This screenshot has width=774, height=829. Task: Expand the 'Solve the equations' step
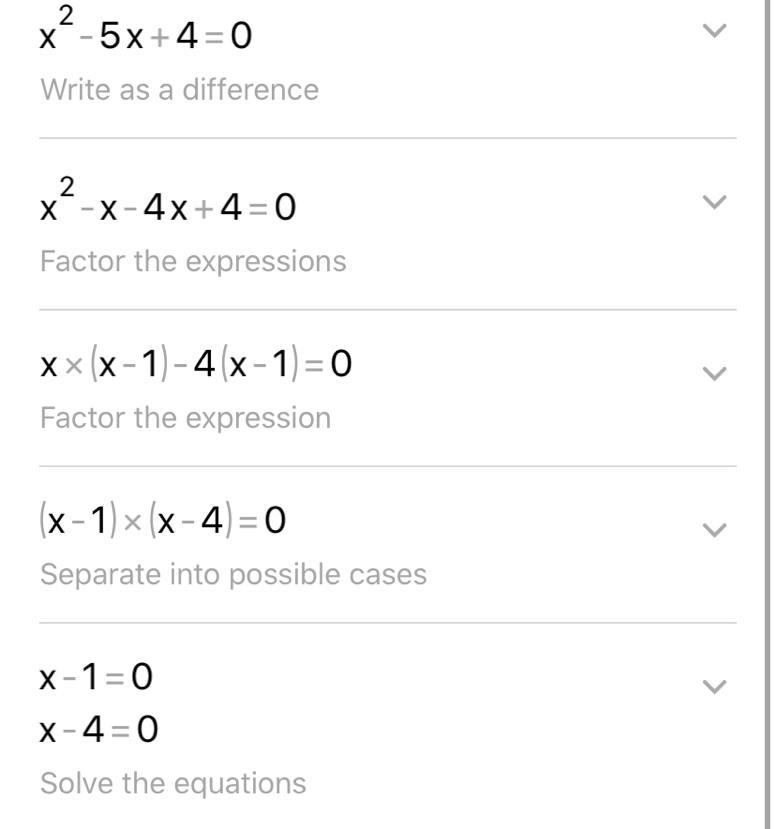click(x=713, y=686)
